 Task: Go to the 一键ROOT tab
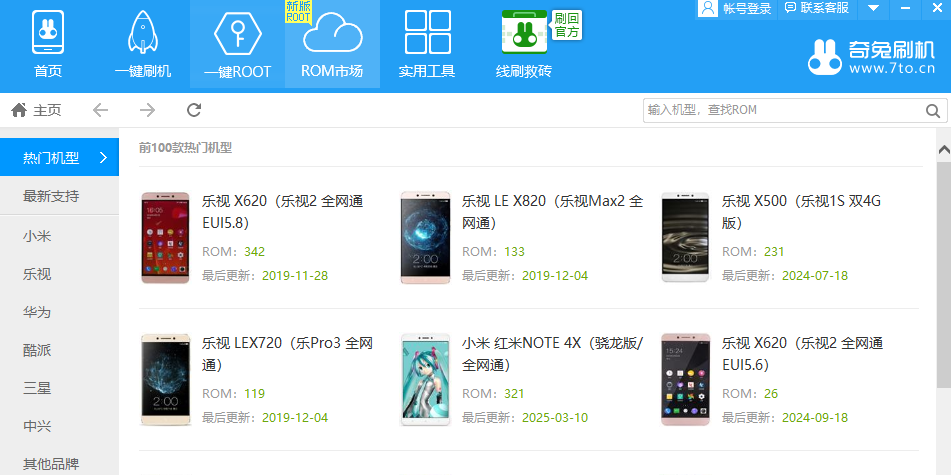(237, 45)
